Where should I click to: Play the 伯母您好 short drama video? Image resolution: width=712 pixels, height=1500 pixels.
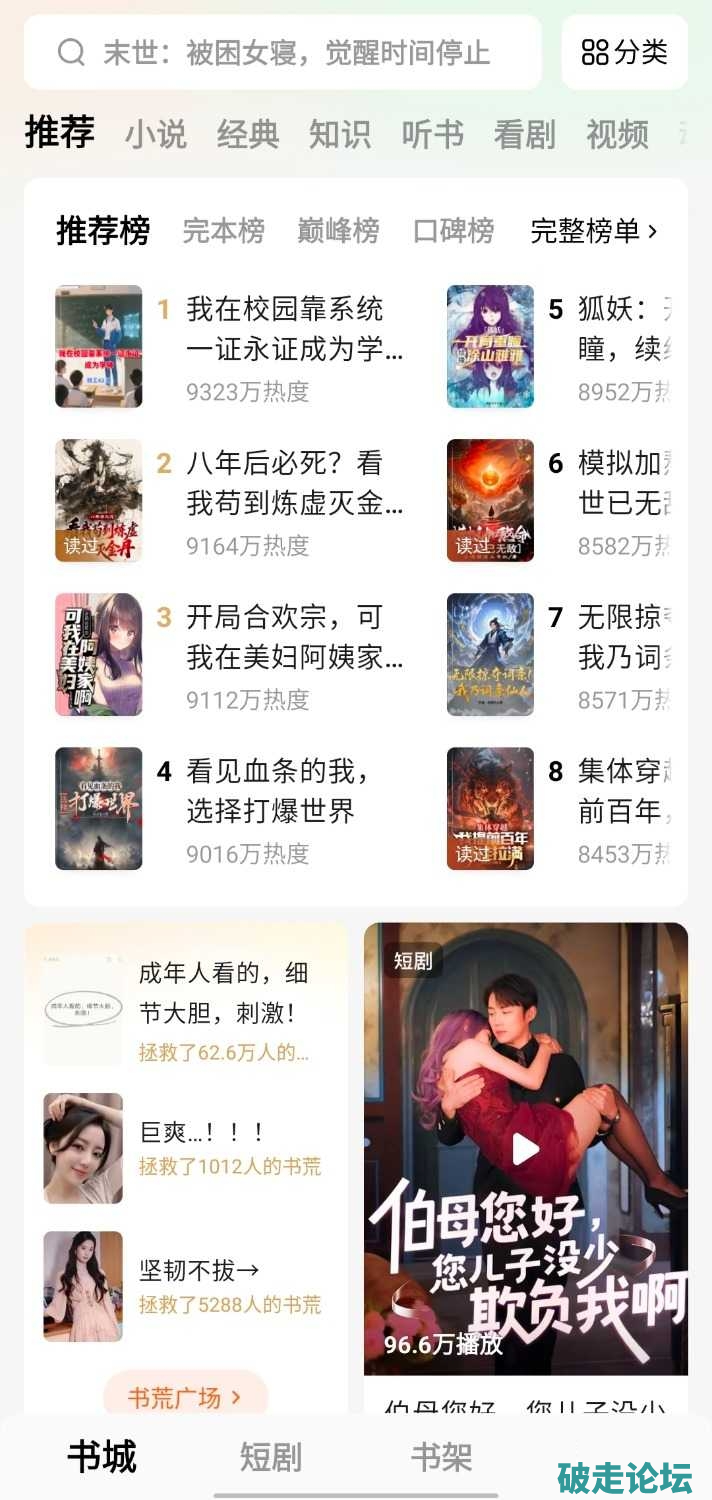[526, 1149]
